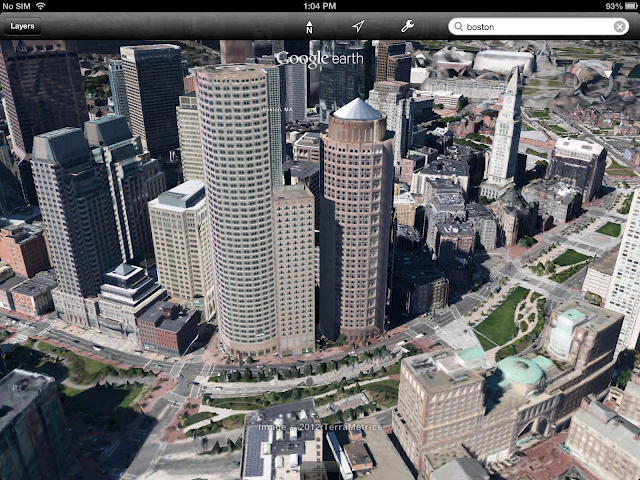Open the Layers panel
Image resolution: width=640 pixels, height=480 pixels.
(22, 27)
